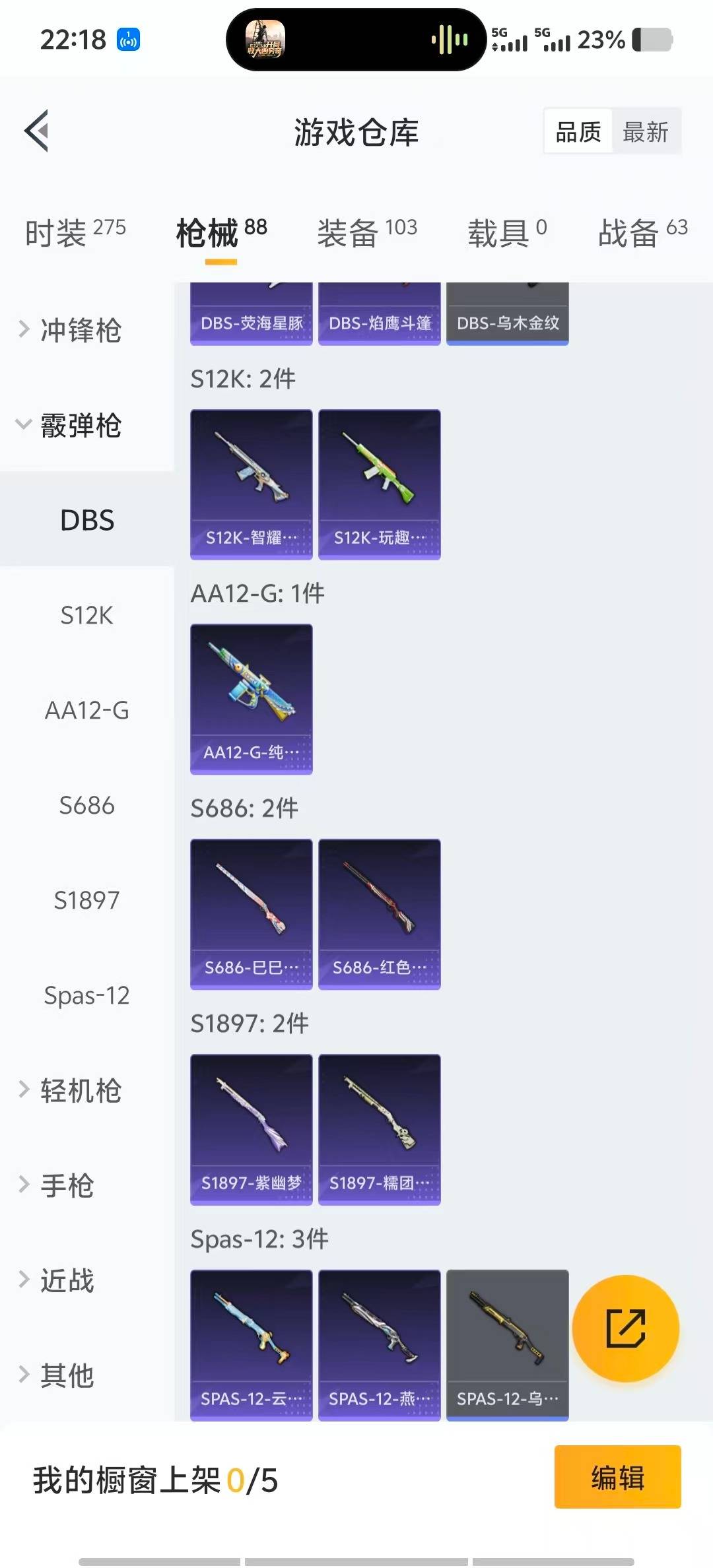
Task: Open the AA12-G-纯 skin thumbnail
Action: point(252,700)
